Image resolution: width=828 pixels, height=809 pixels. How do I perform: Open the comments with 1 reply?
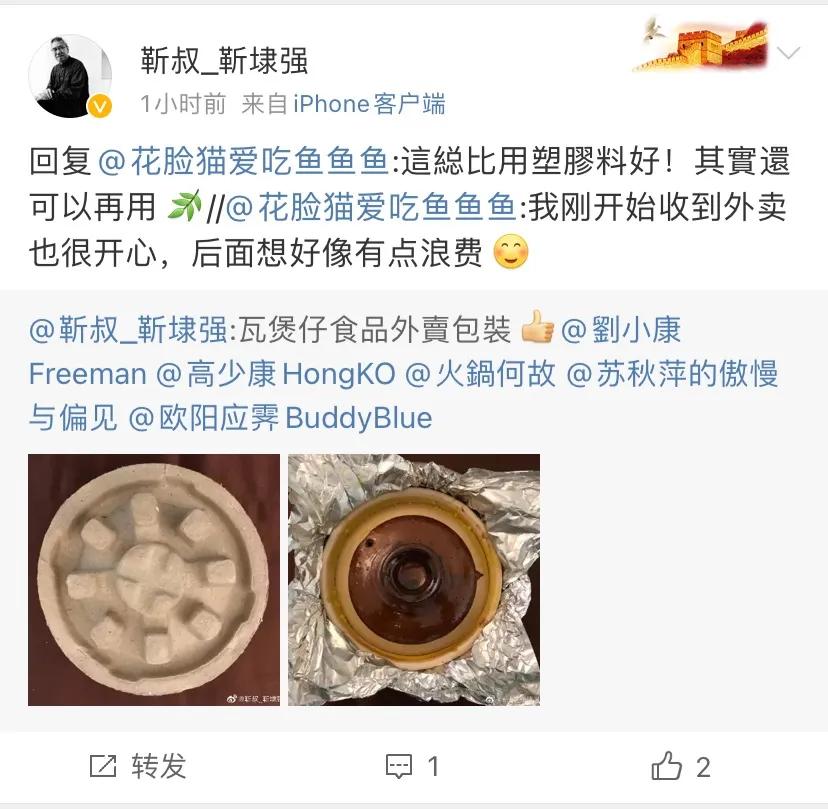(x=413, y=767)
